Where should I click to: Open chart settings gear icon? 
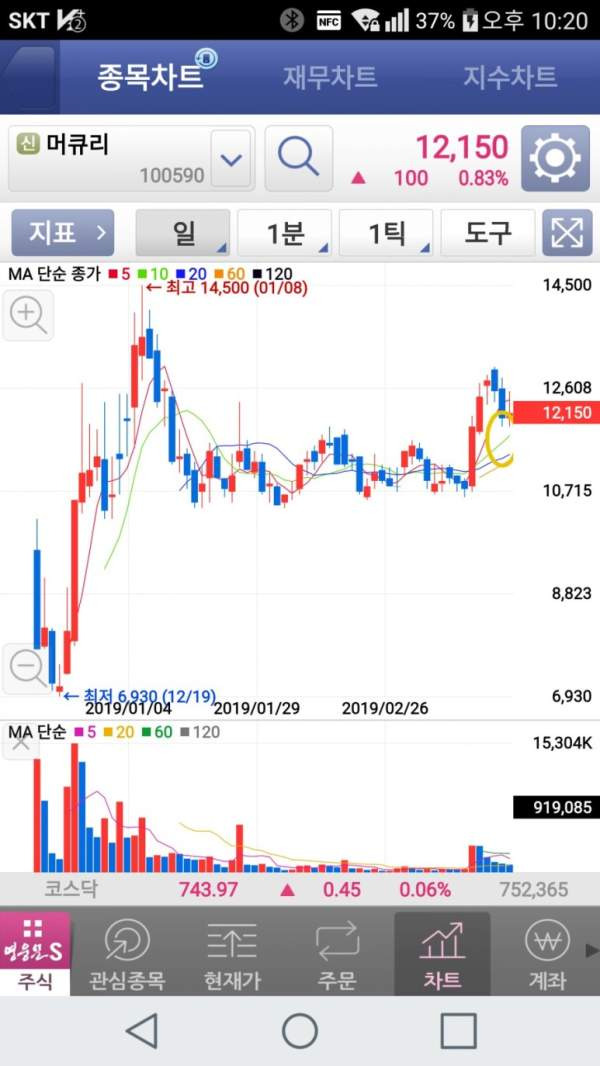pyautogui.click(x=555, y=158)
